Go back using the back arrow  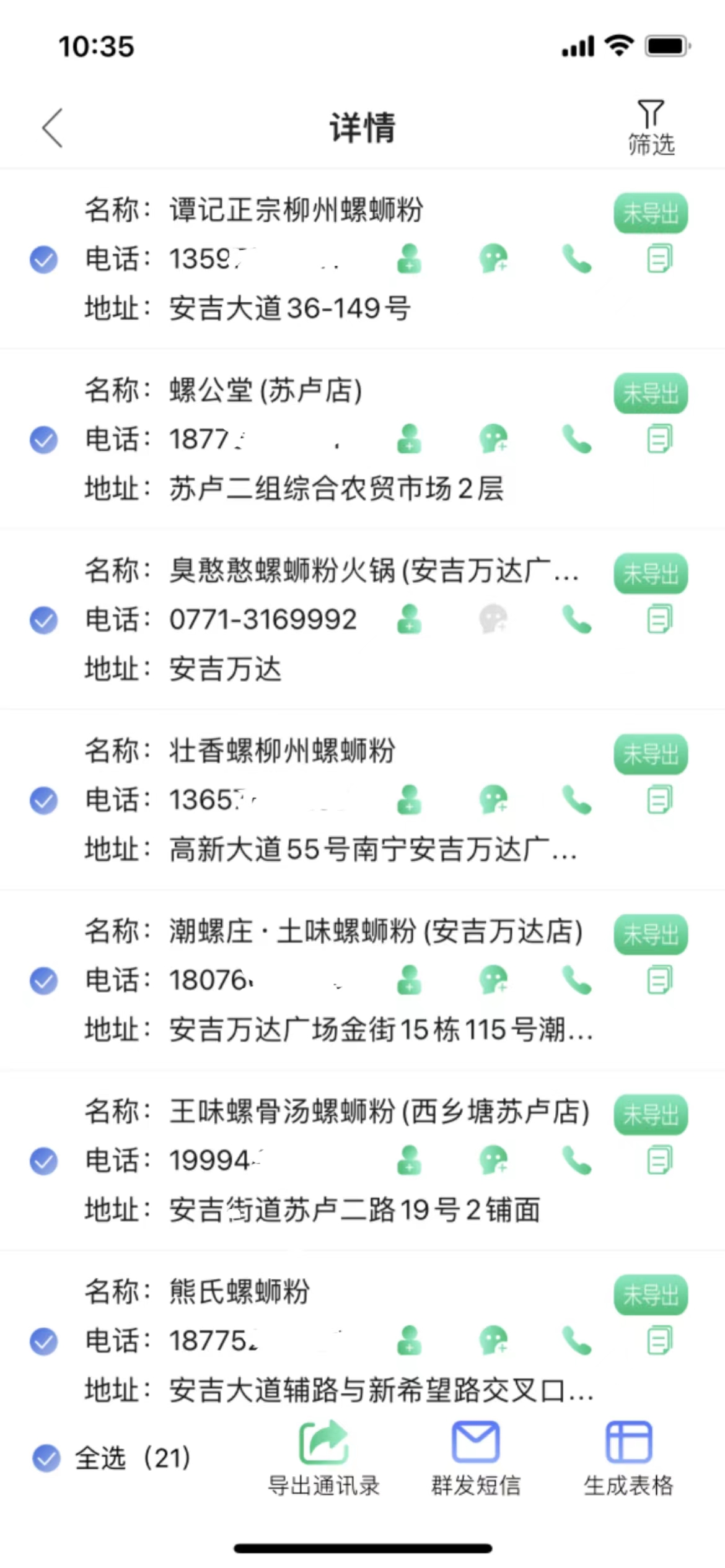tap(53, 128)
